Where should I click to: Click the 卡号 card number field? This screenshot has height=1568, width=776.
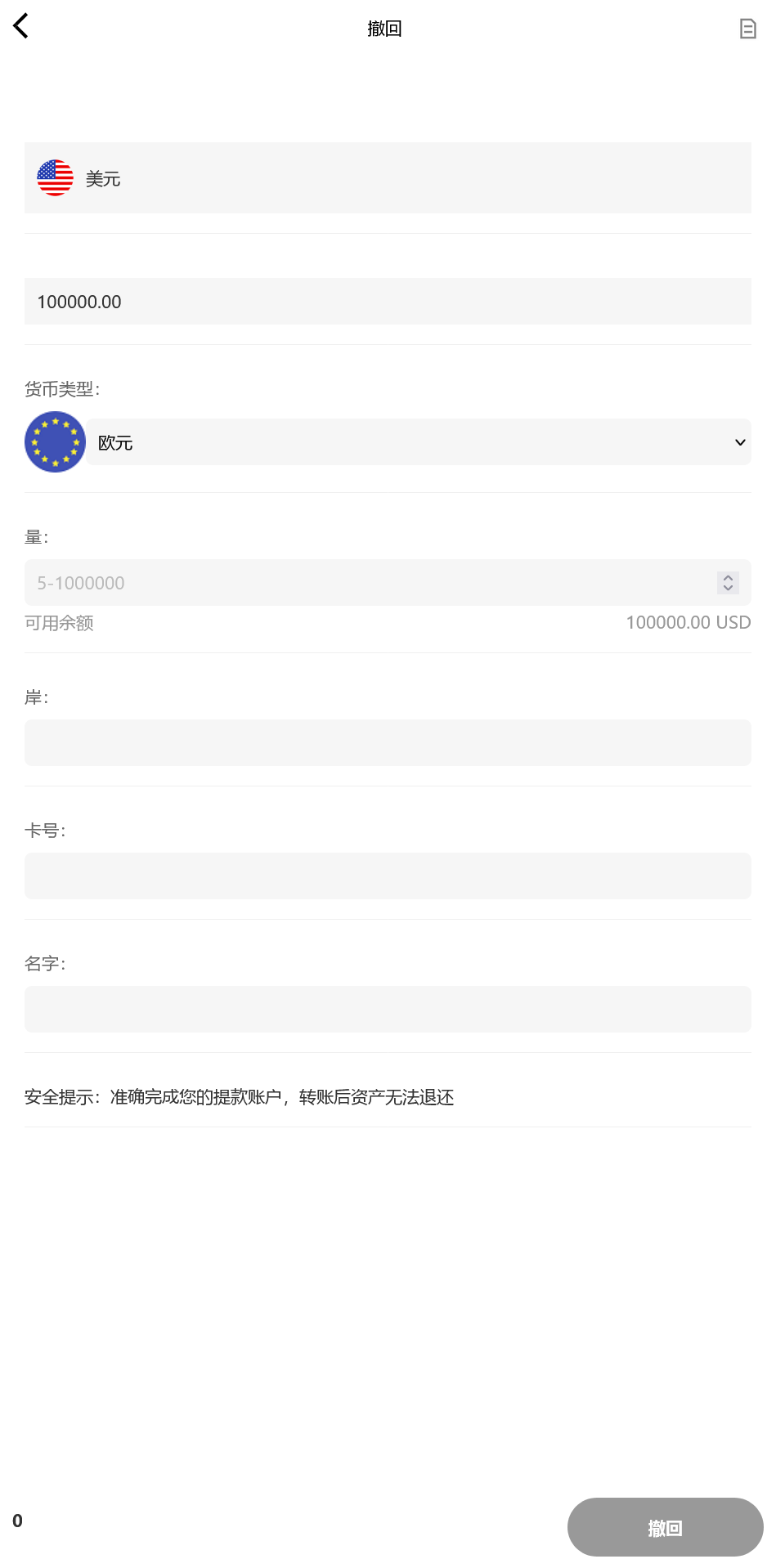pyautogui.click(x=388, y=876)
